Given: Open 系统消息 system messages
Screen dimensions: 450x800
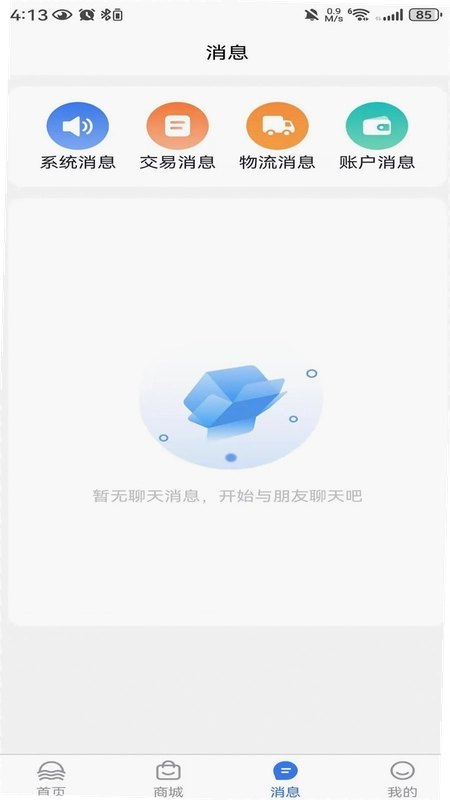Looking at the screenshot, I should [x=78, y=136].
